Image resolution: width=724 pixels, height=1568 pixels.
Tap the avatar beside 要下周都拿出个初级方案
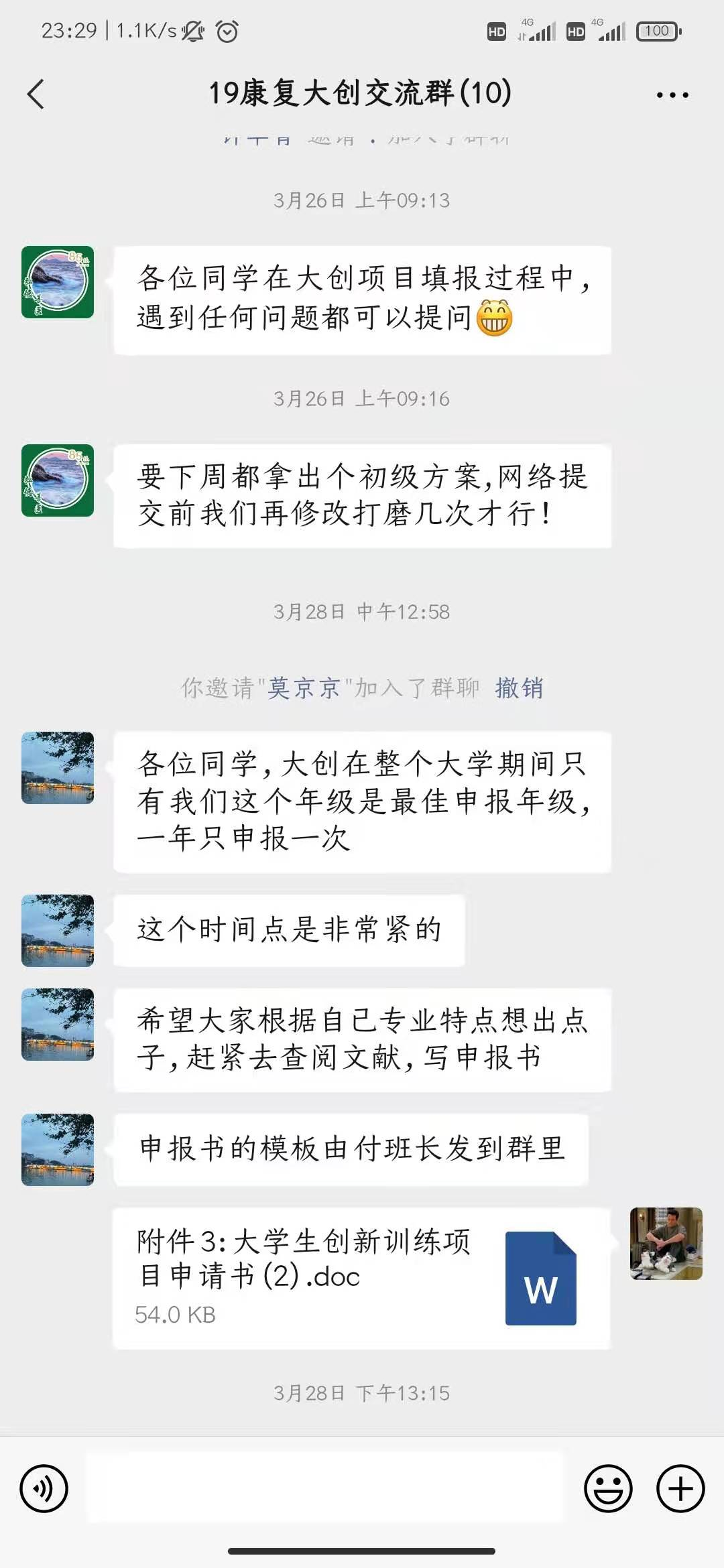click(58, 480)
